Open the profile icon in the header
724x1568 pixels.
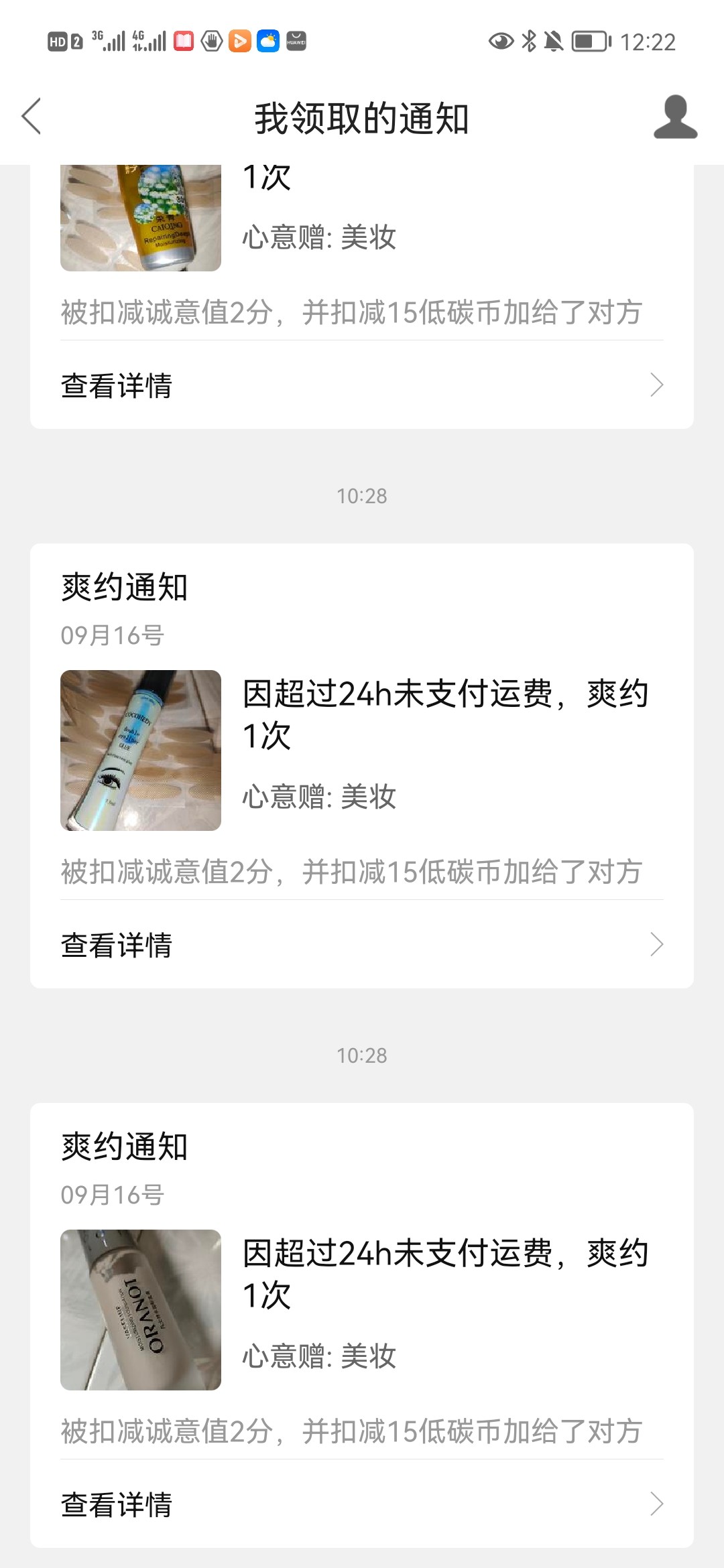[x=675, y=117]
